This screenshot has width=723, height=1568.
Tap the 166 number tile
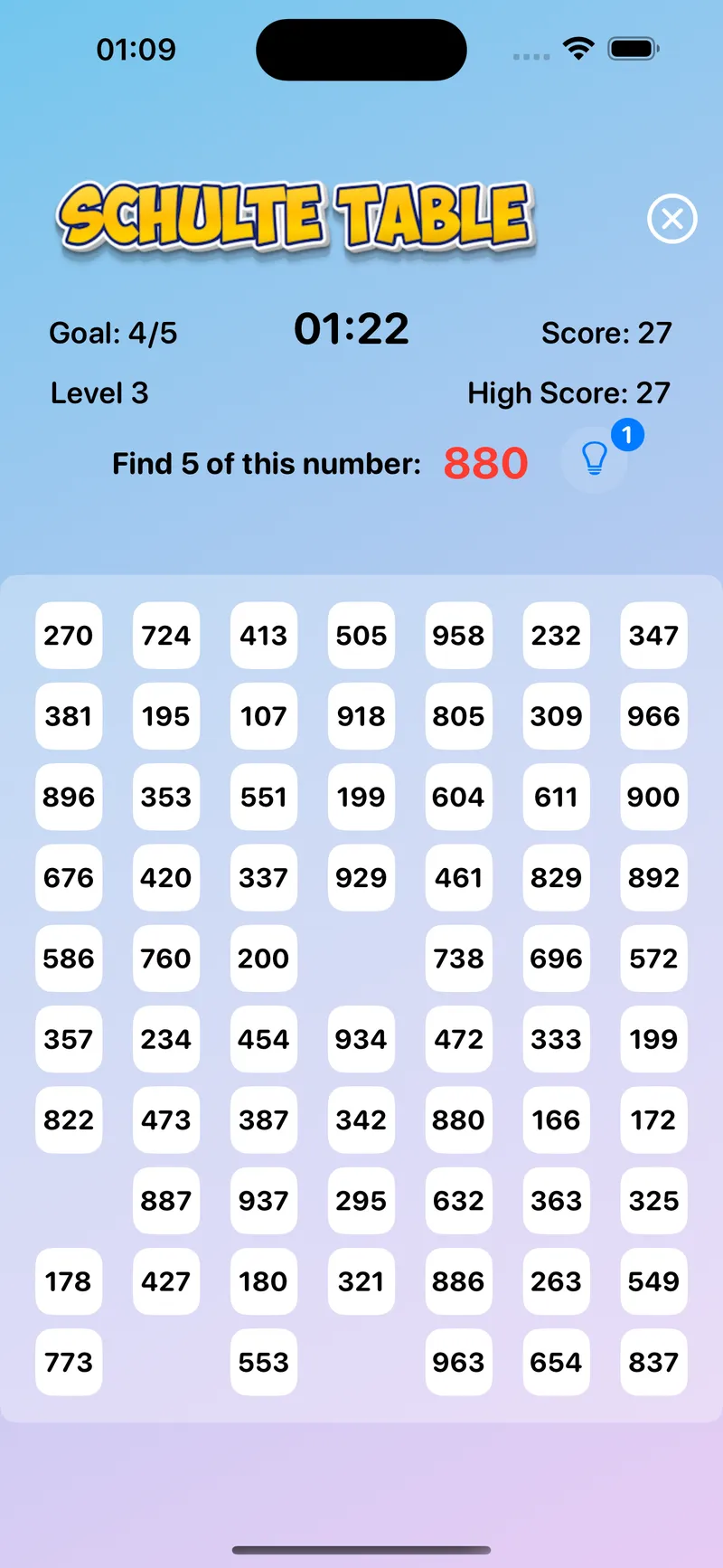[556, 1120]
